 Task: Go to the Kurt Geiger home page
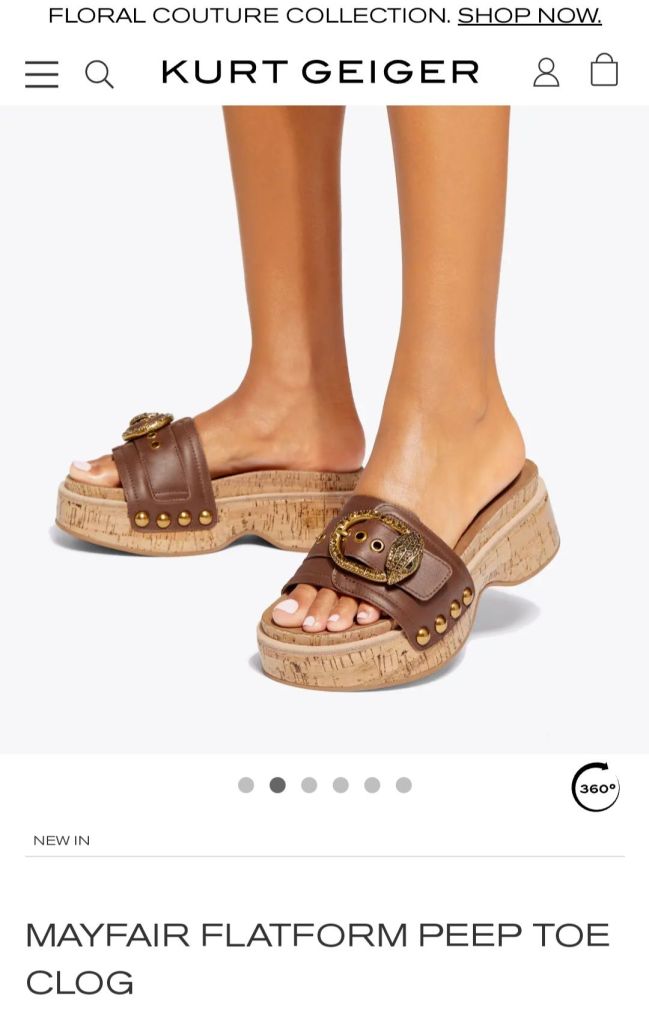point(320,72)
